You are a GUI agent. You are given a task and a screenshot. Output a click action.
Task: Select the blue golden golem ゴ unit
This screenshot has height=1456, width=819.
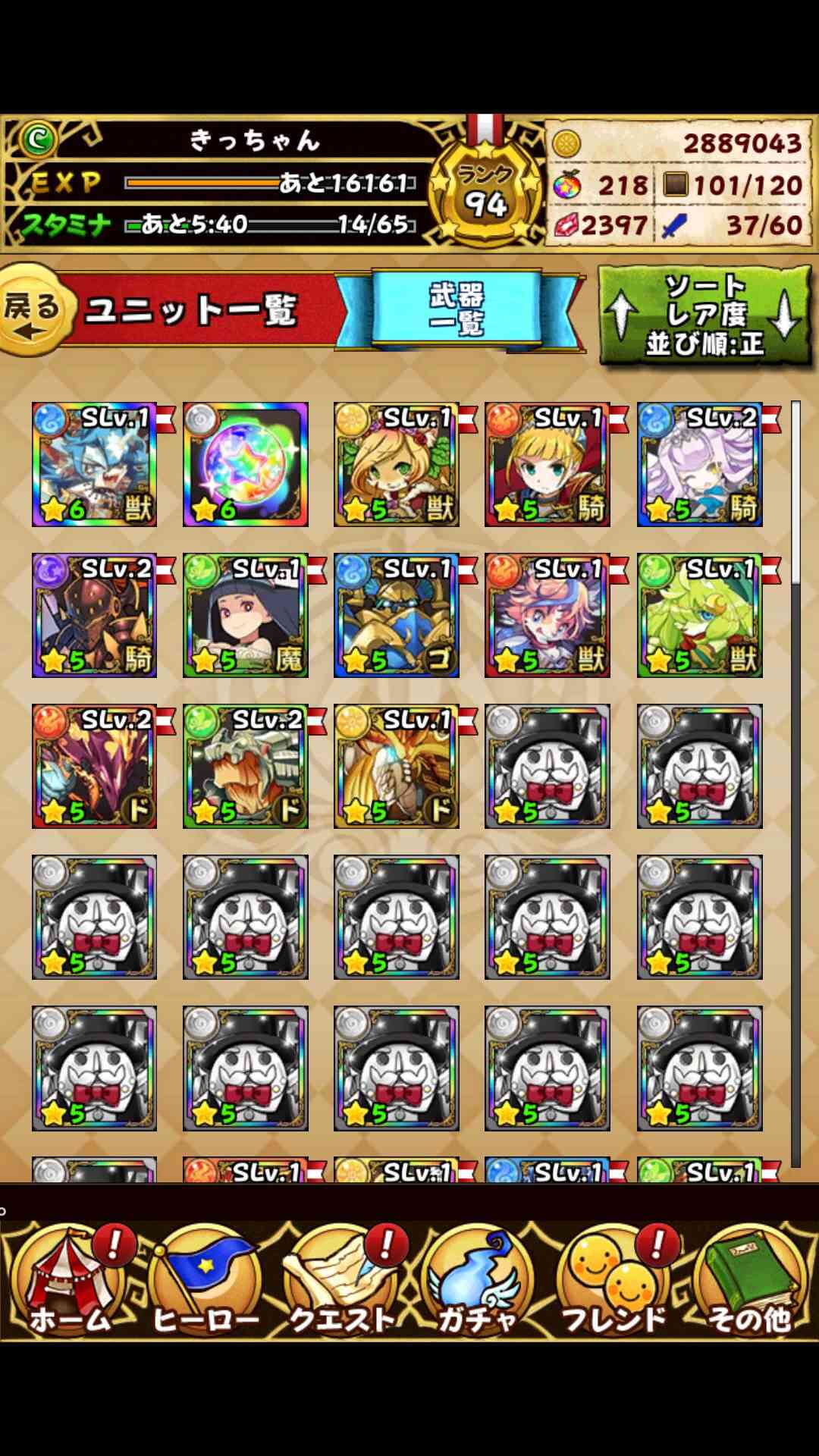click(396, 615)
